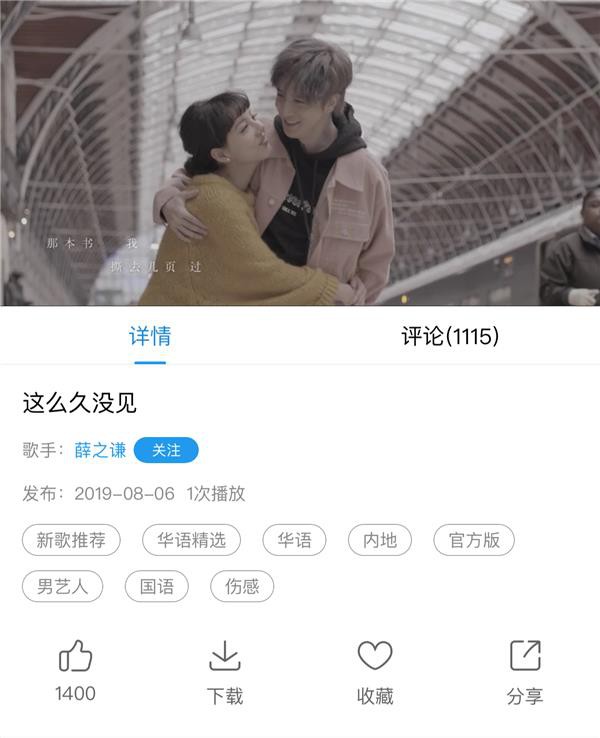Open the 男艺人 tag
Viewport: 600px width, 738px height.
pyautogui.click(x=62, y=586)
